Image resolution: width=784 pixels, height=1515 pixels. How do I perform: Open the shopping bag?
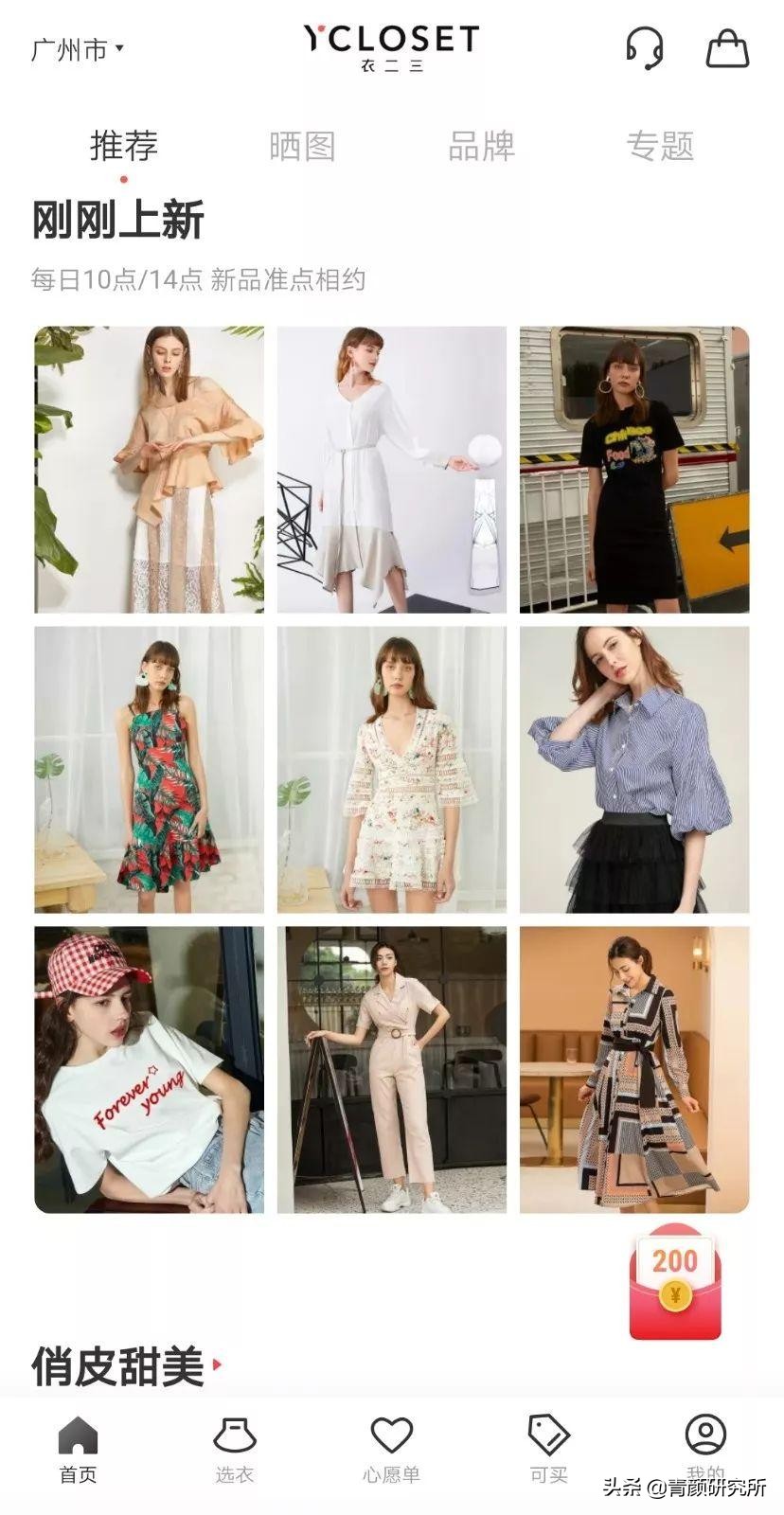[727, 47]
